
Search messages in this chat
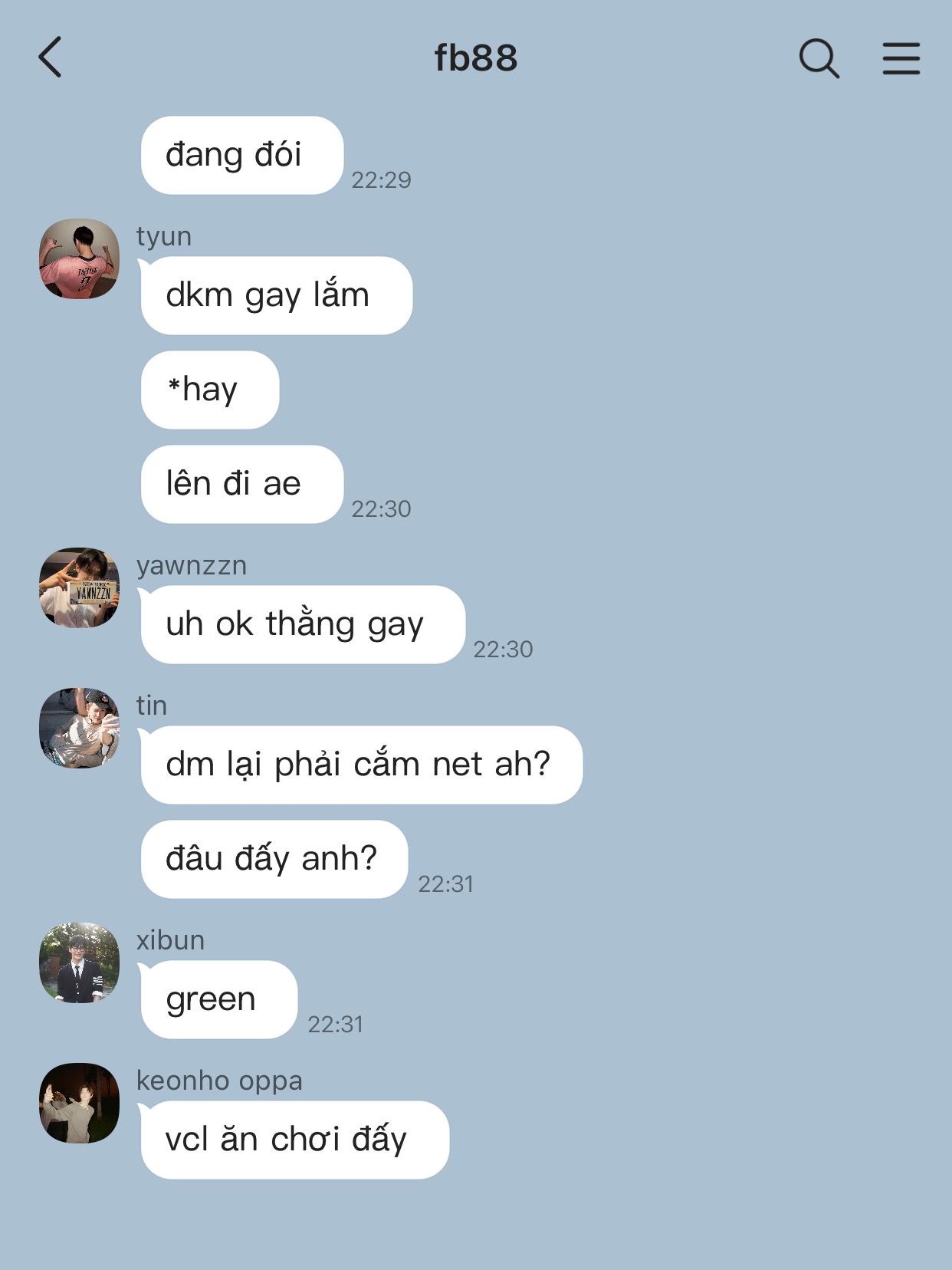click(x=819, y=58)
